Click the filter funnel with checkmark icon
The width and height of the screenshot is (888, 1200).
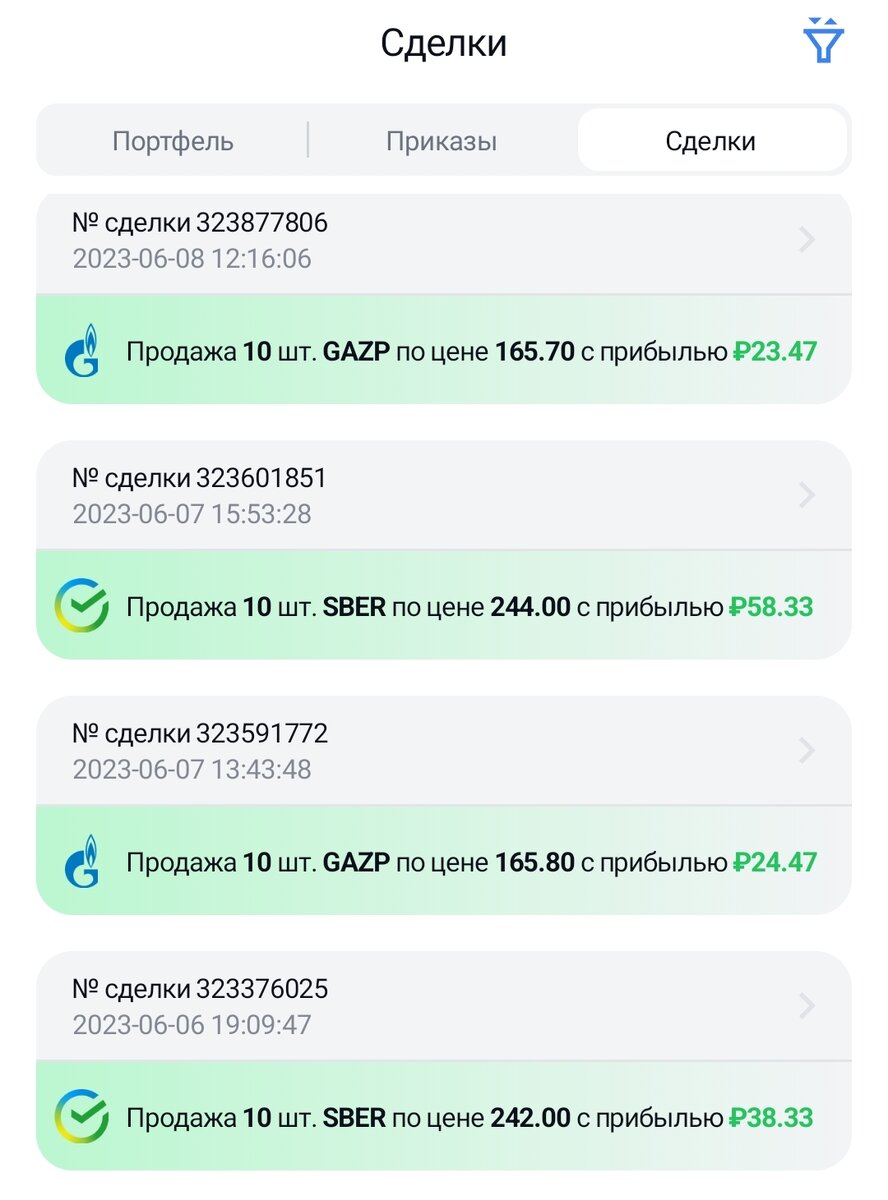pos(824,40)
